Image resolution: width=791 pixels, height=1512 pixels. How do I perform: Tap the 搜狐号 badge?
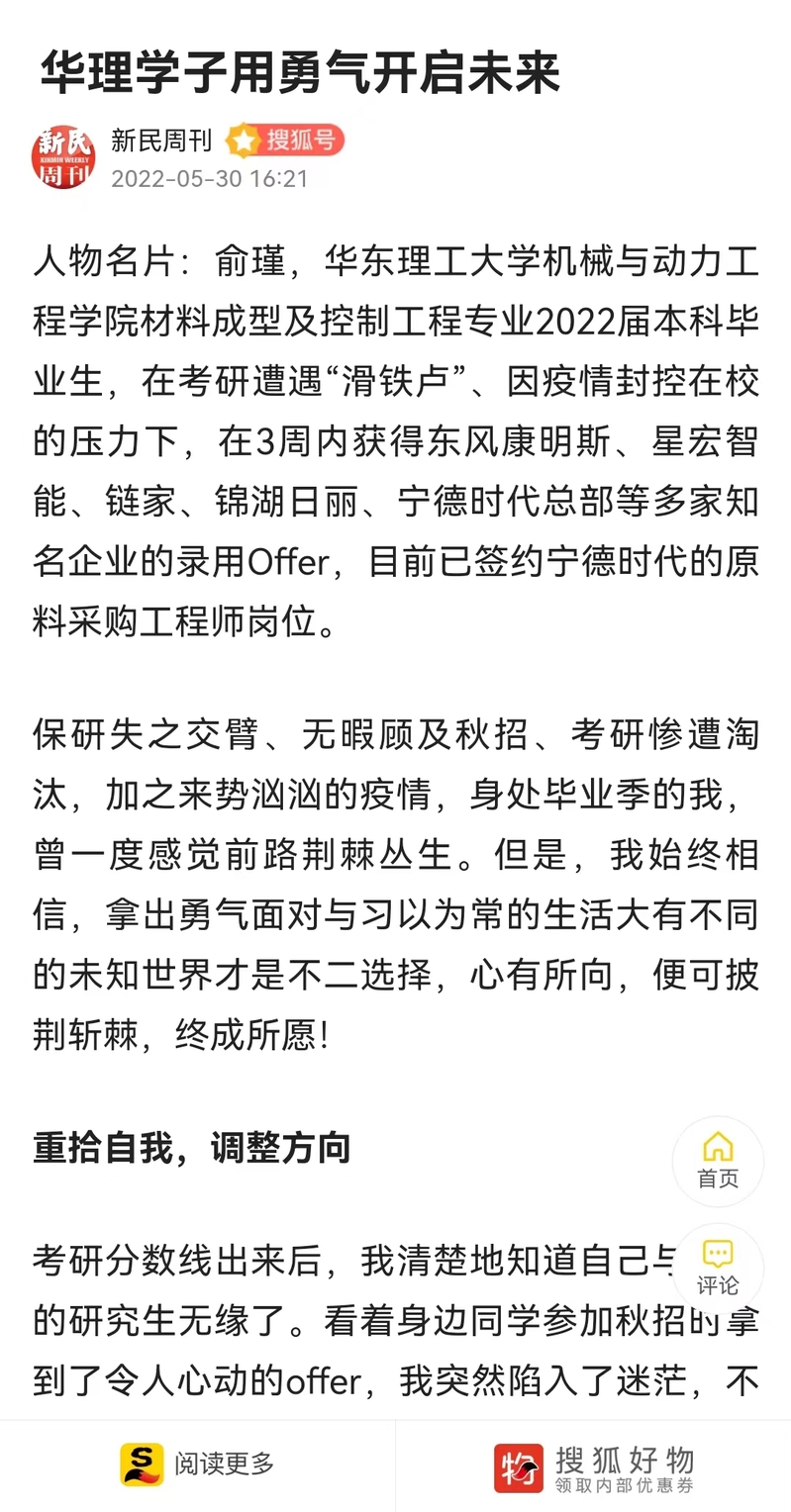[285, 141]
